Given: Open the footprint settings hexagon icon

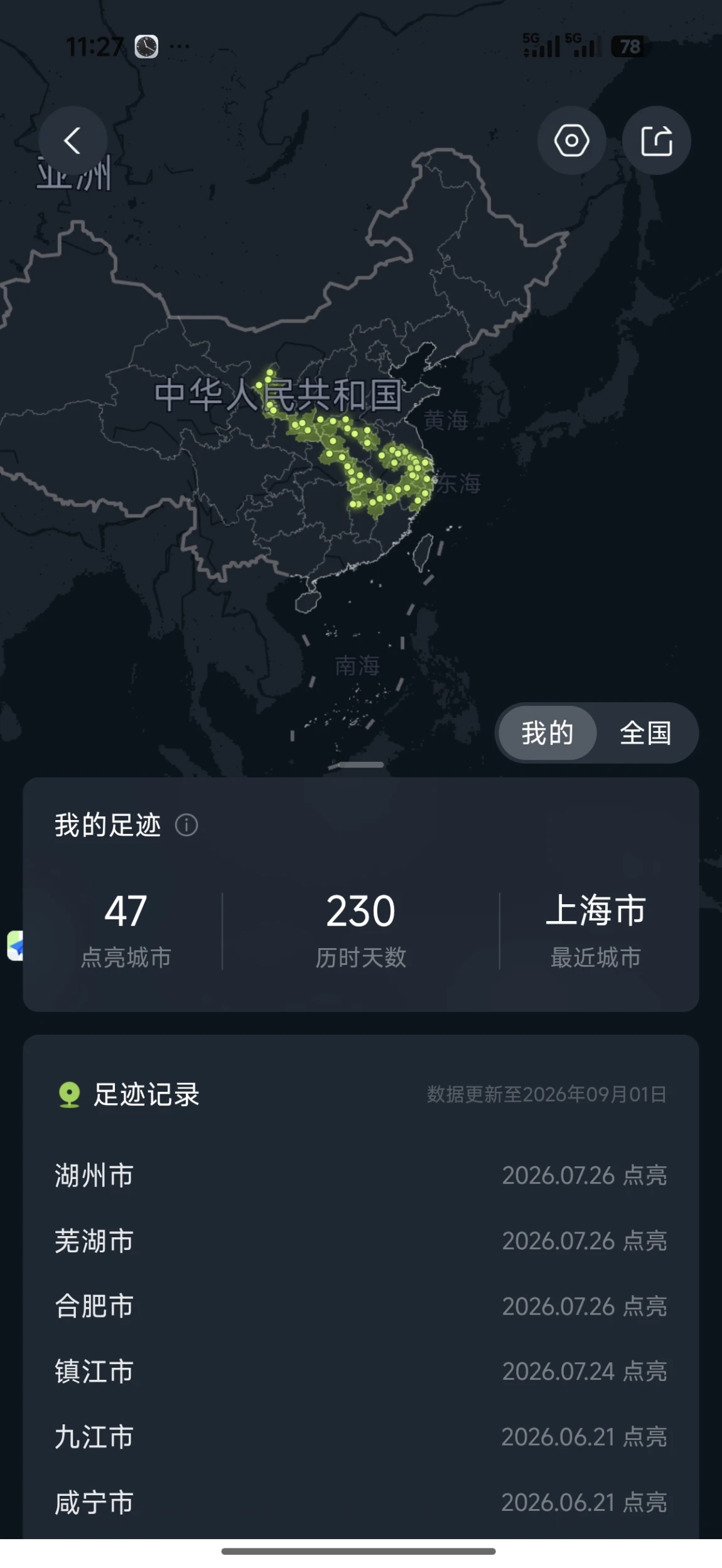Looking at the screenshot, I should tap(571, 141).
